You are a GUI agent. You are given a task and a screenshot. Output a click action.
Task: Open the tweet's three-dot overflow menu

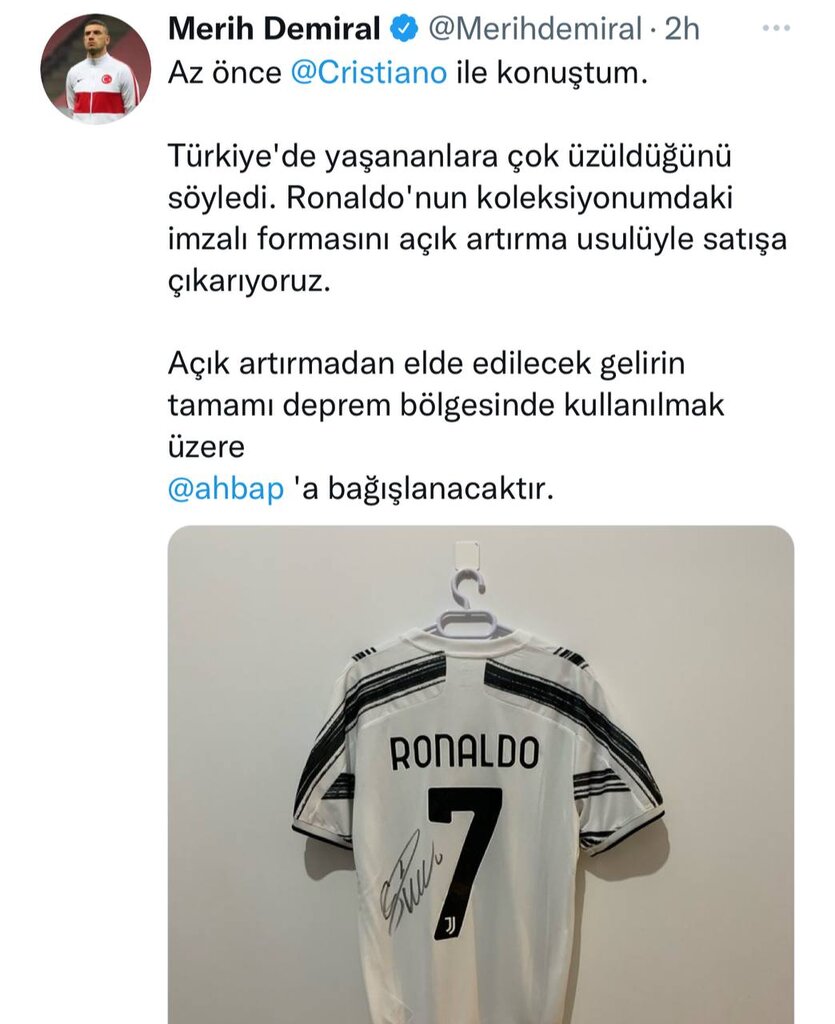pyautogui.click(x=775, y=29)
